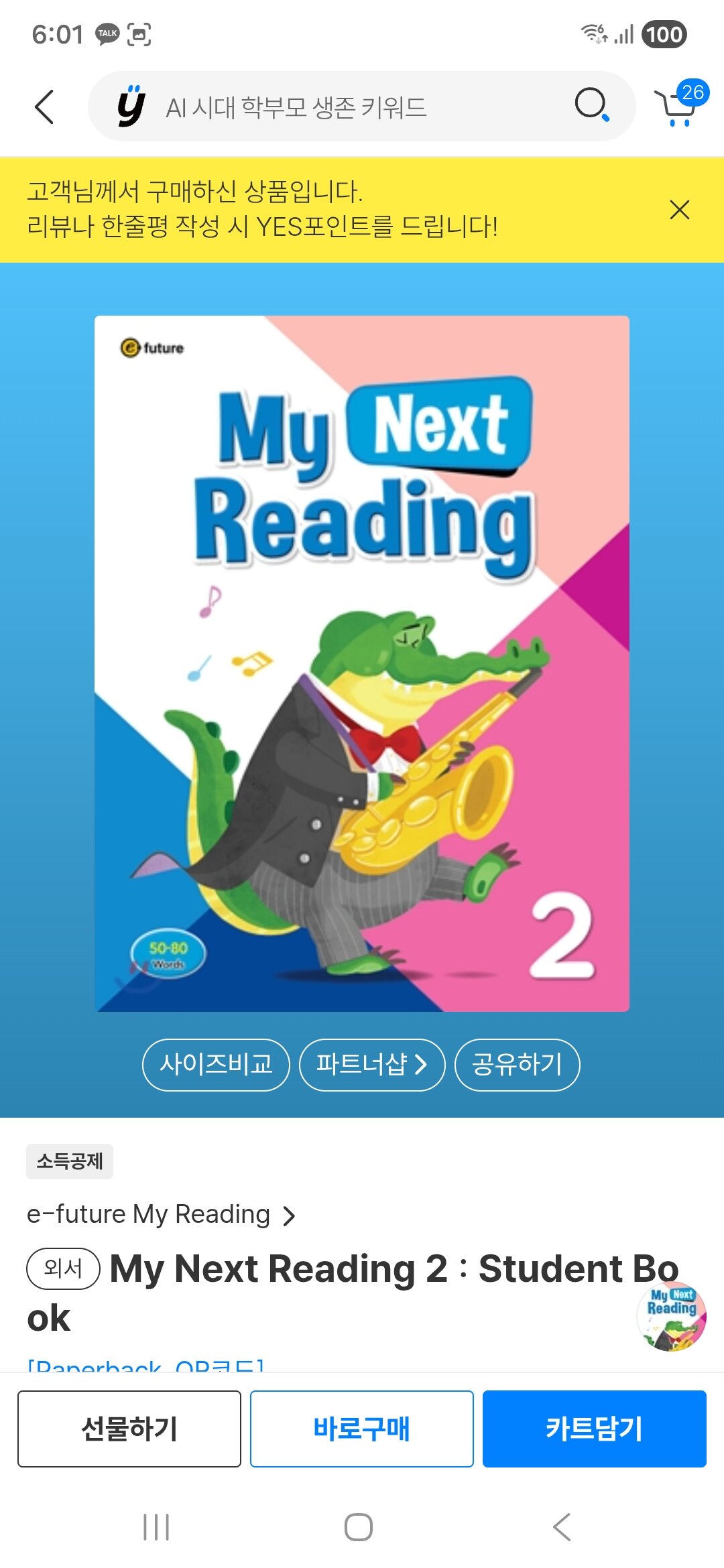This screenshot has height=1568, width=724.
Task: Tap 바로구매 to buy now
Action: [x=362, y=1427]
